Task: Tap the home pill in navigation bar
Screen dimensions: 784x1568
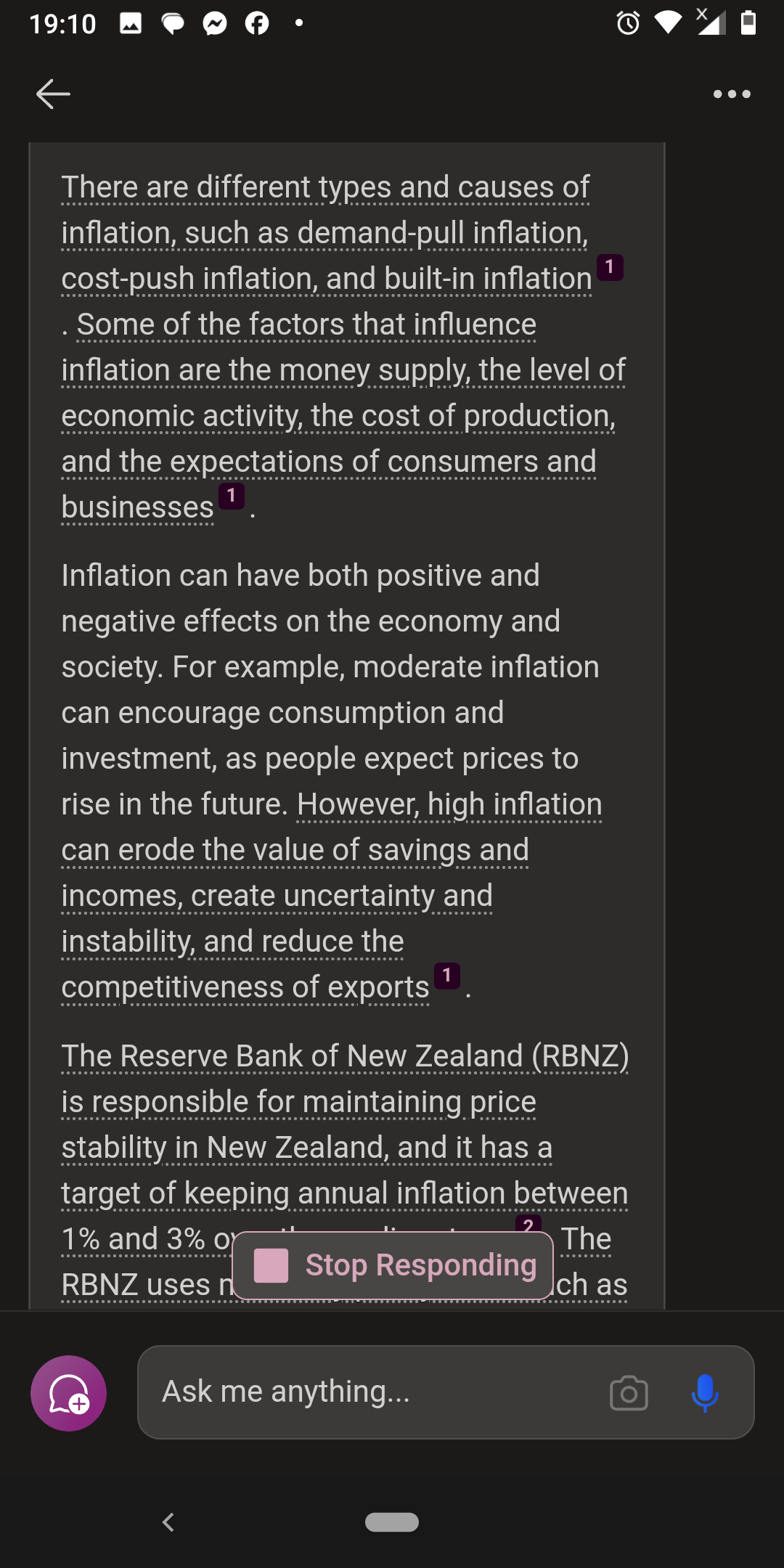Action: [x=392, y=1522]
